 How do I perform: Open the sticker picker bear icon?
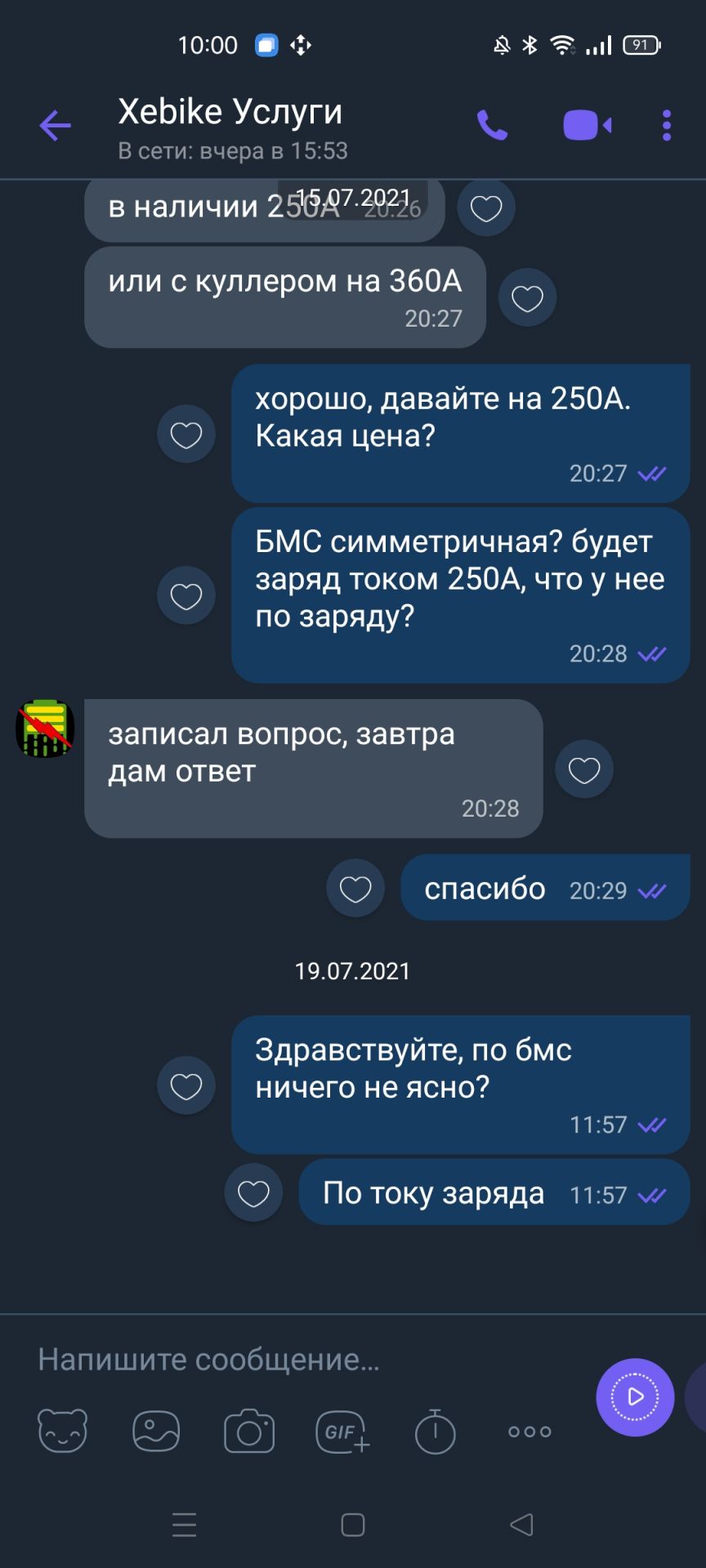pyautogui.click(x=62, y=1431)
